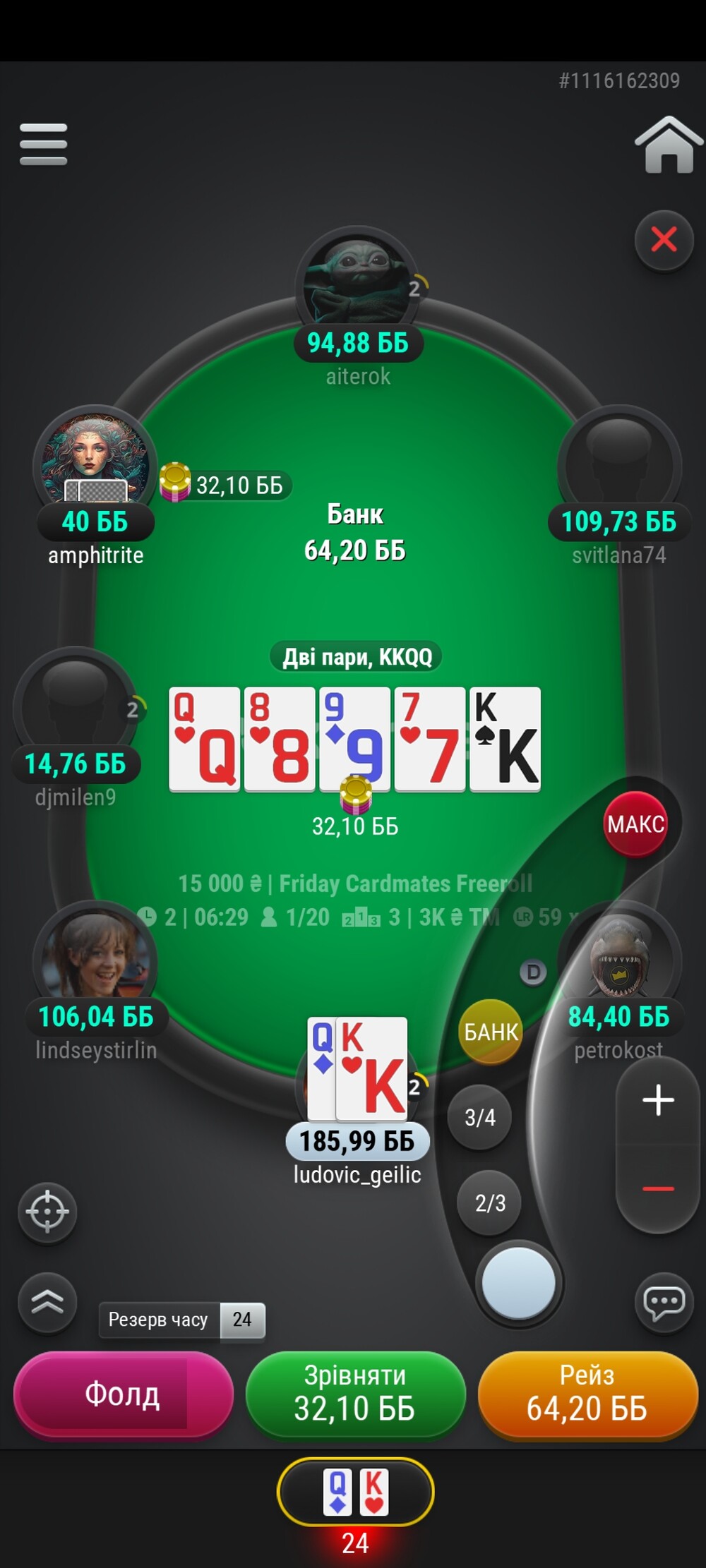Tap the crosshair target icon
The height and width of the screenshot is (1568, 706).
click(x=47, y=1212)
